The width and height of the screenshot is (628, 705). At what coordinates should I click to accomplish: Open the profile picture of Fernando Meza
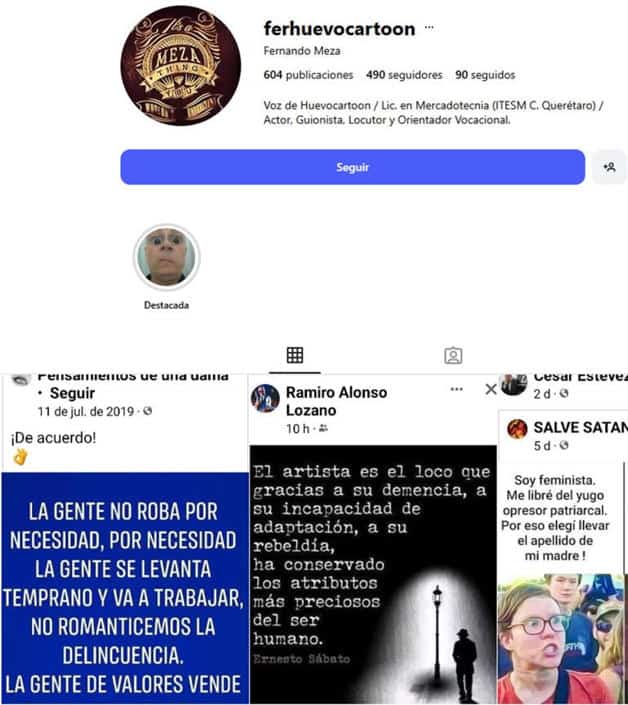point(180,65)
